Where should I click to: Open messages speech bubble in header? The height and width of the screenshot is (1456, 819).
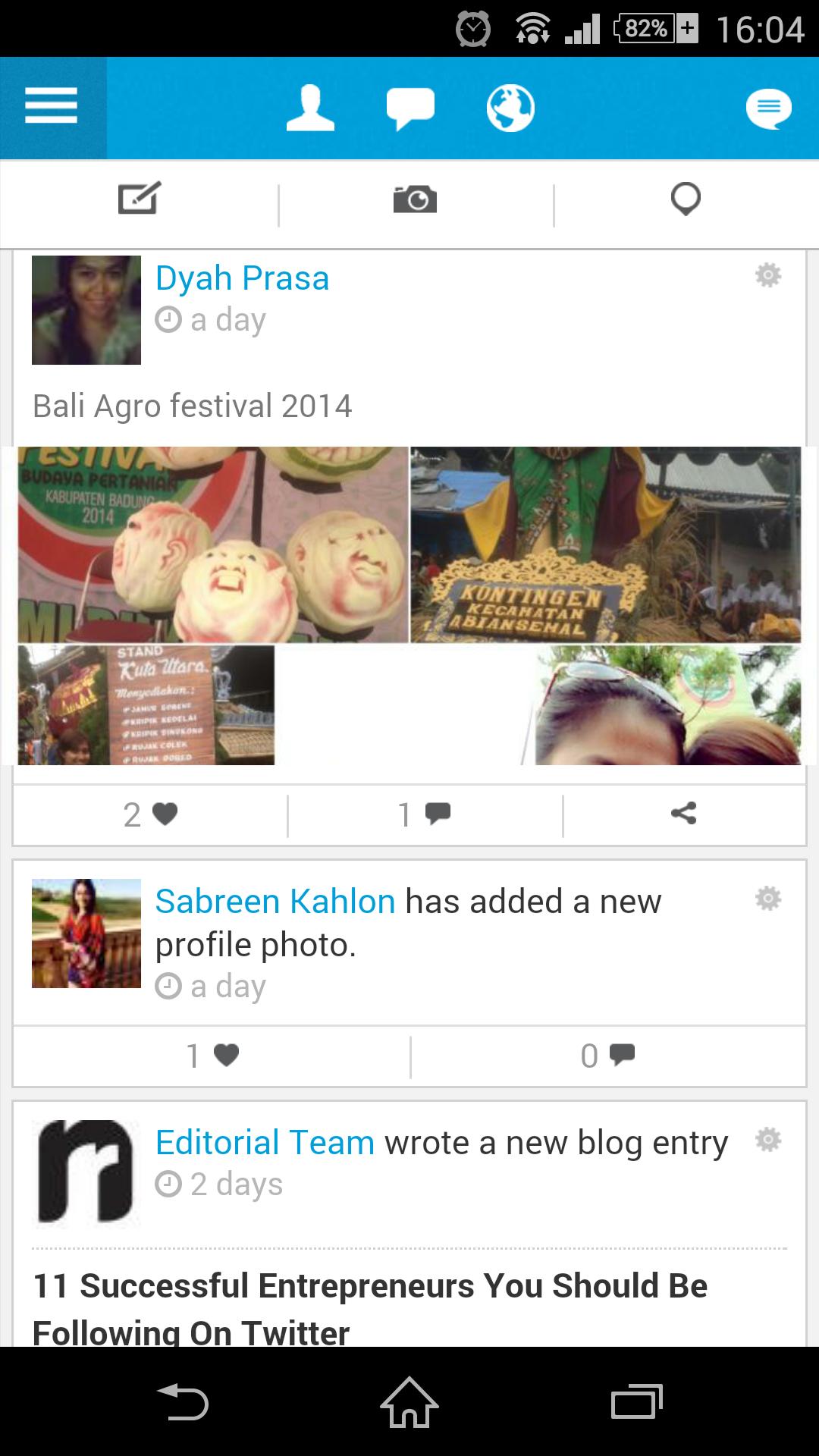410,108
